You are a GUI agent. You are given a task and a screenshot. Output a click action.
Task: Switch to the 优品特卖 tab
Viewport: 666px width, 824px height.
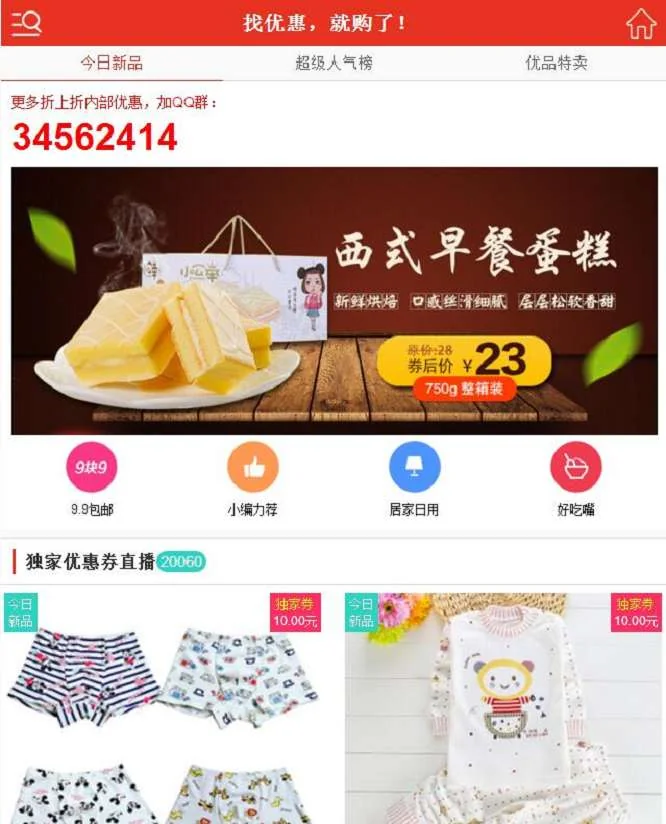point(556,63)
